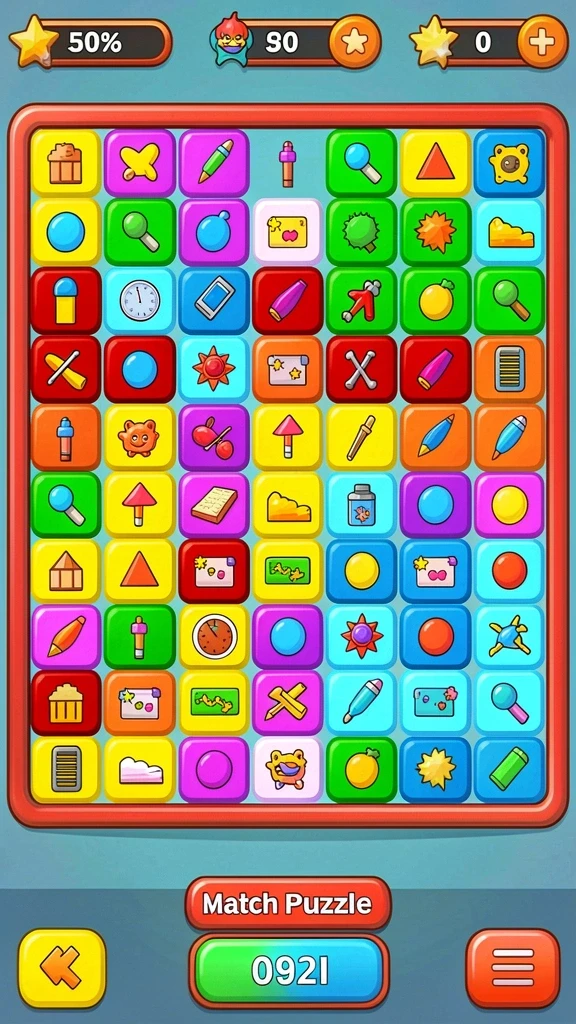Image resolution: width=576 pixels, height=1024 pixels.
Task: Tap the cracker tile on purple background
Action: coord(214,504)
